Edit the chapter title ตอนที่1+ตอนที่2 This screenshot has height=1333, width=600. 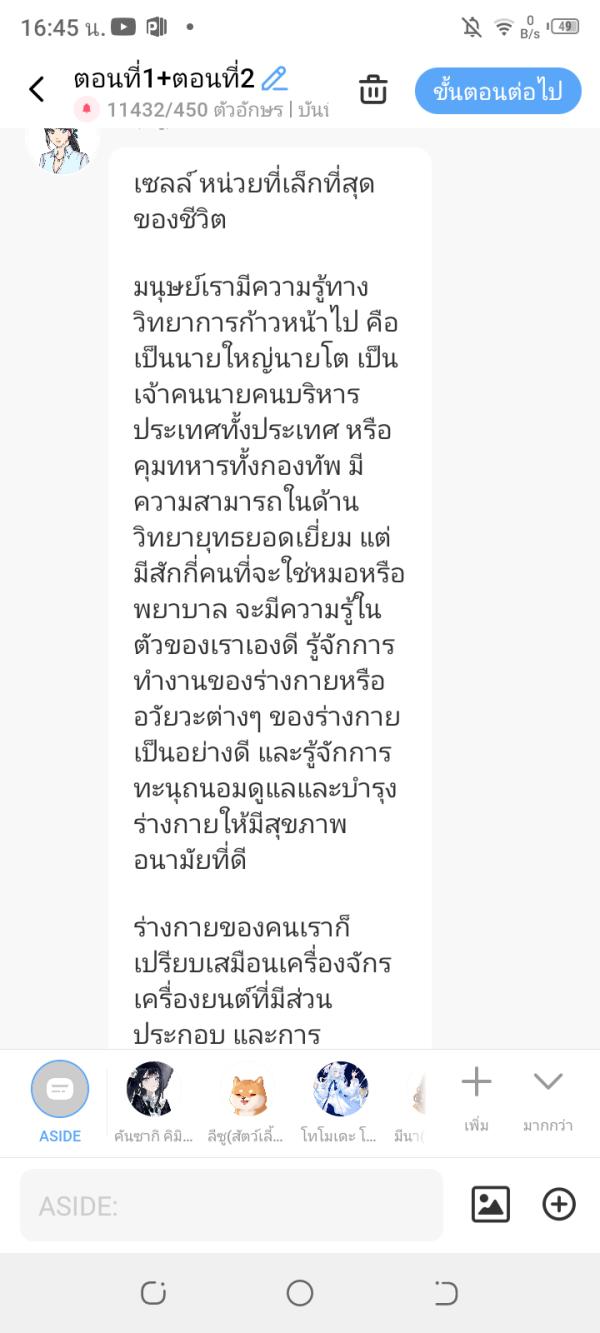pos(274,78)
